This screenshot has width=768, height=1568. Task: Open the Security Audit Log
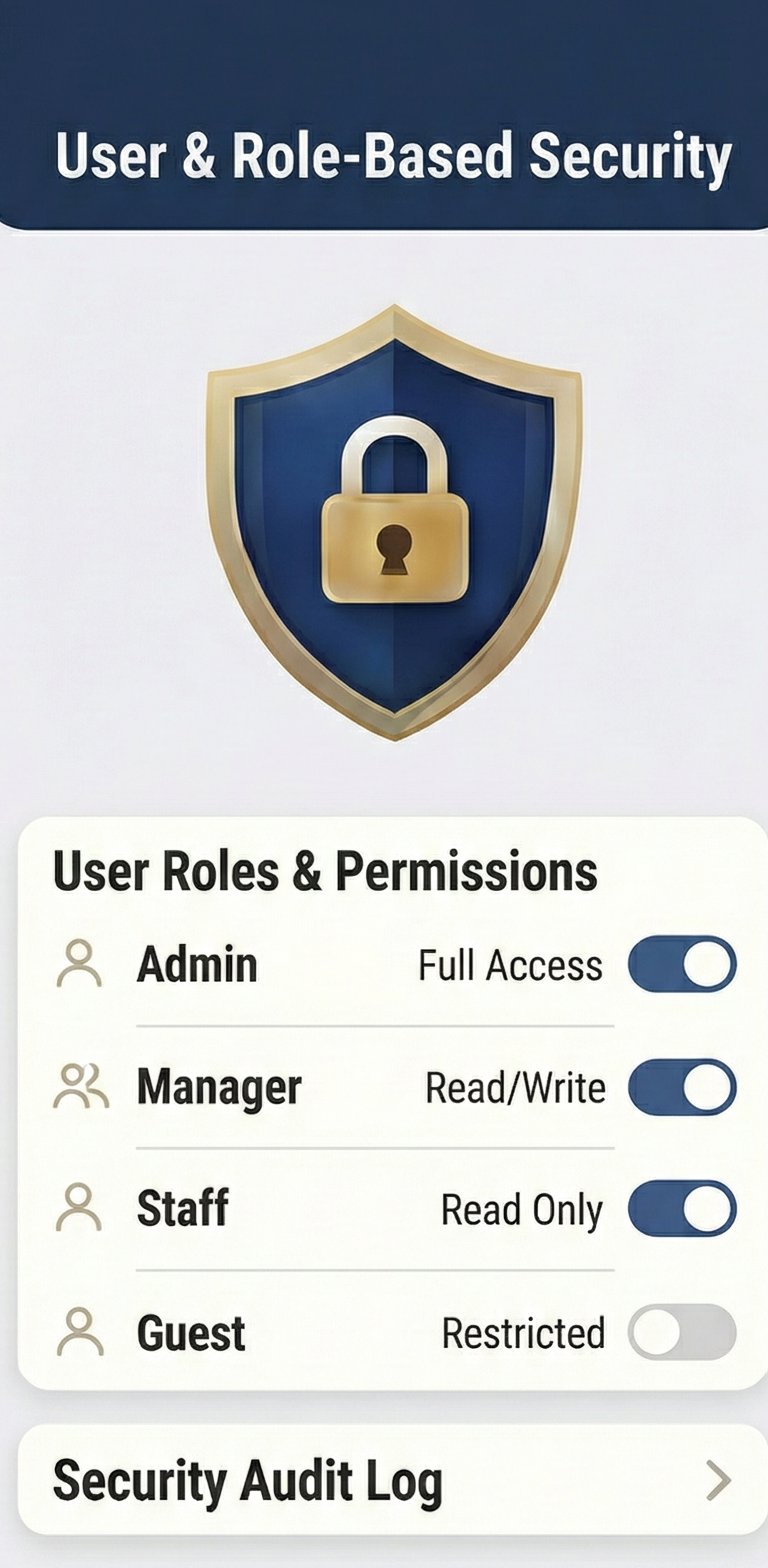pos(391,1480)
